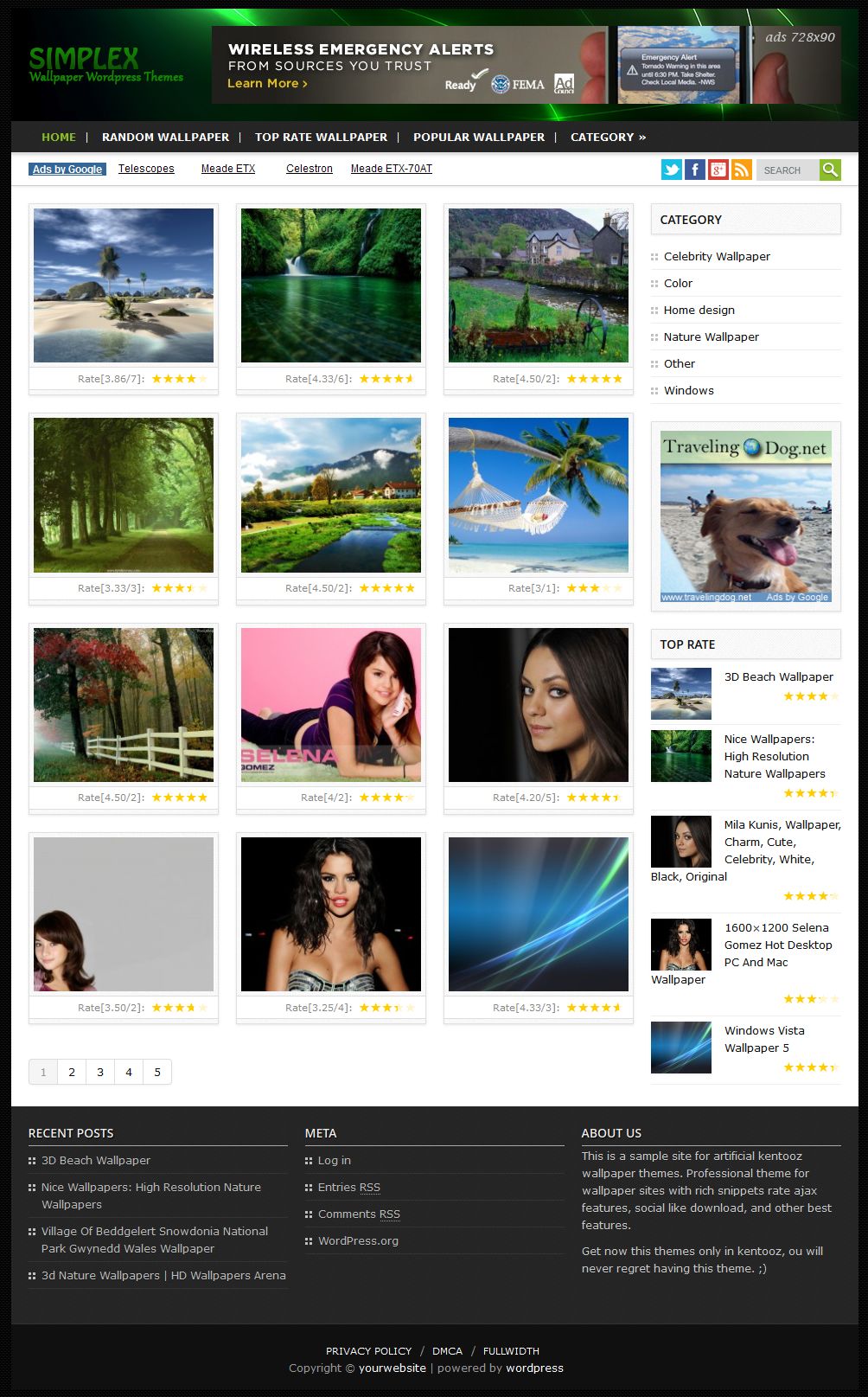Viewport: 868px width, 1397px height.
Task: Focus the Search text field
Action: coord(787,170)
